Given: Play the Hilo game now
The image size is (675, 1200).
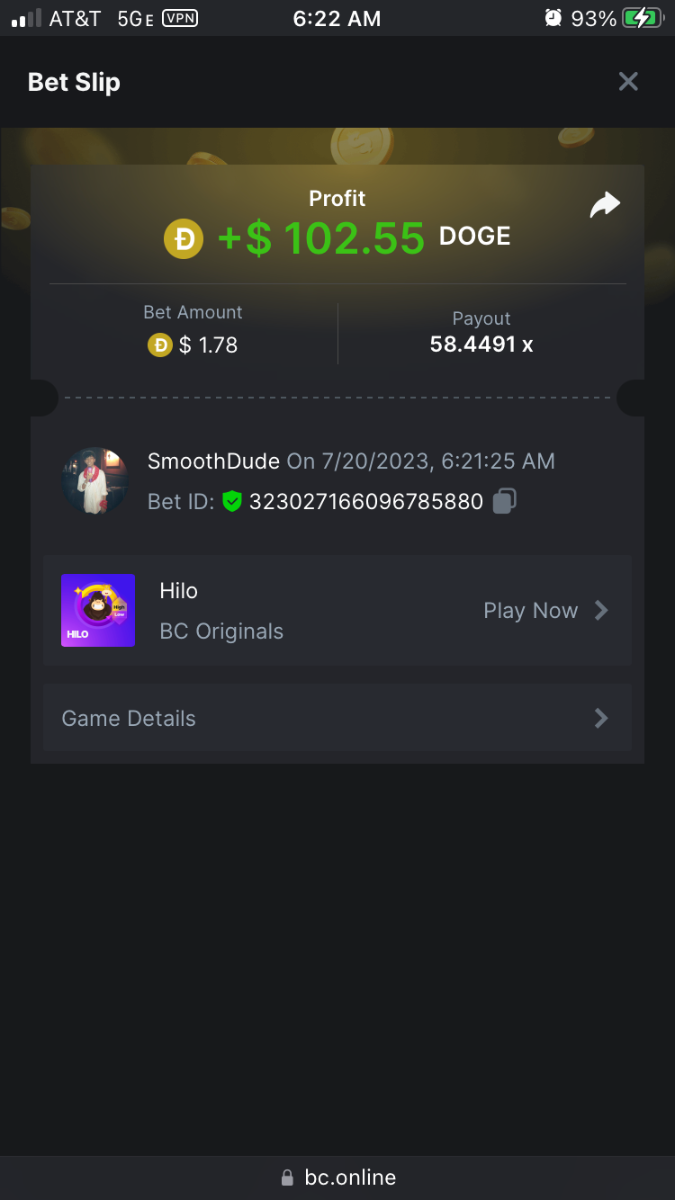Looking at the screenshot, I should coord(545,610).
